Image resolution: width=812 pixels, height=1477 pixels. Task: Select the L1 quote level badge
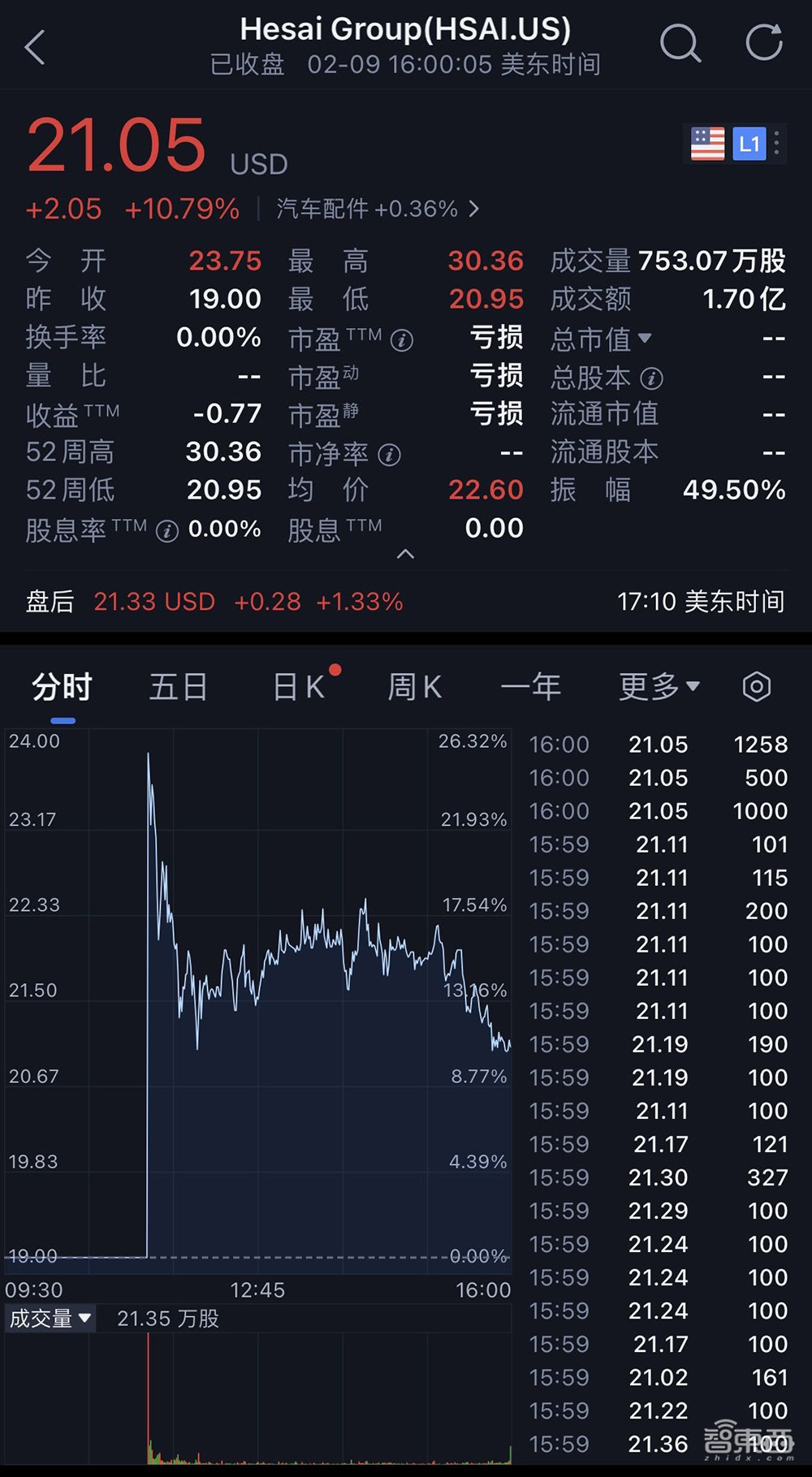coord(750,145)
